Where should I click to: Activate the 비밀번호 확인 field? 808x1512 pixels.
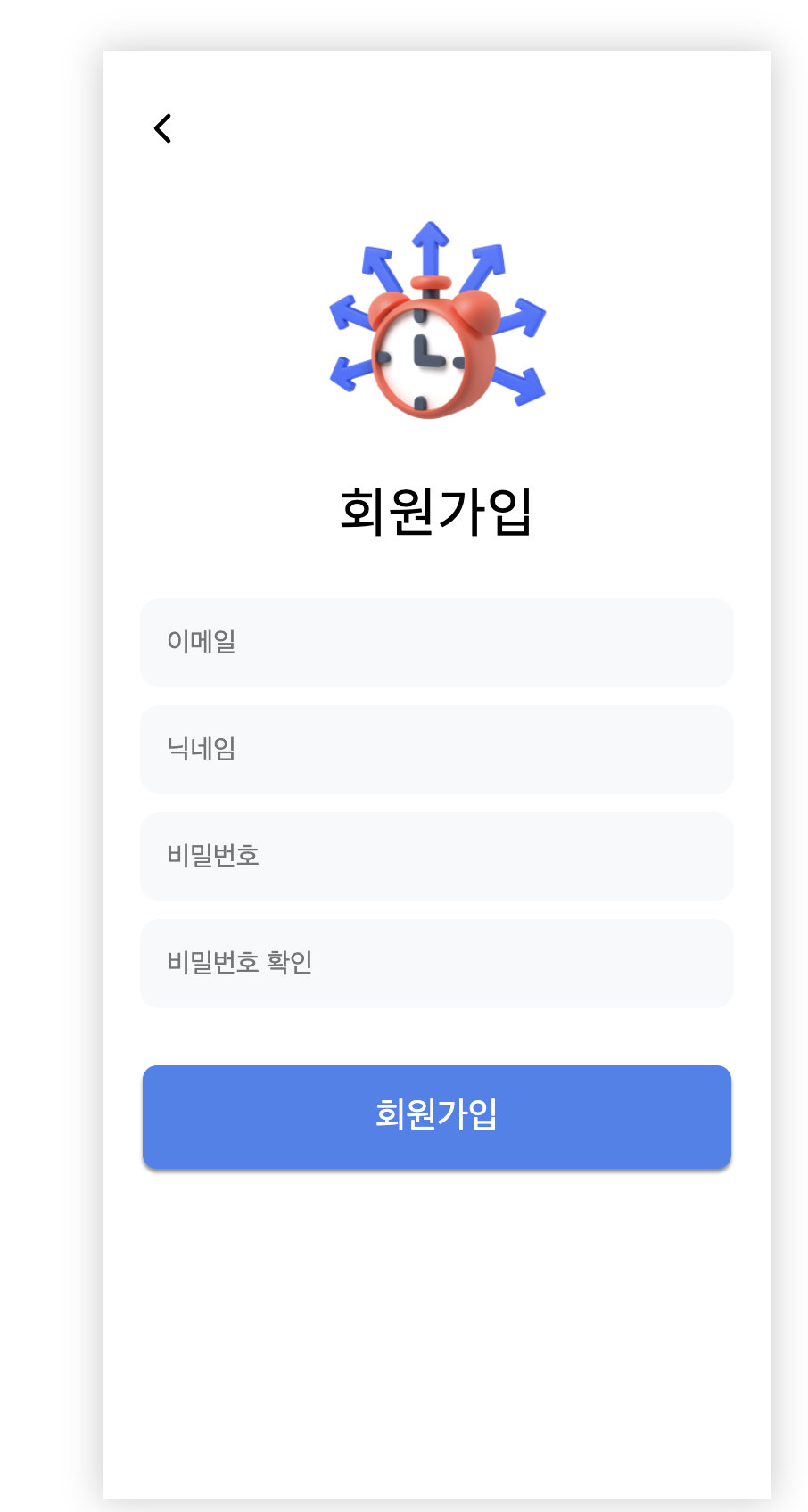coord(436,963)
